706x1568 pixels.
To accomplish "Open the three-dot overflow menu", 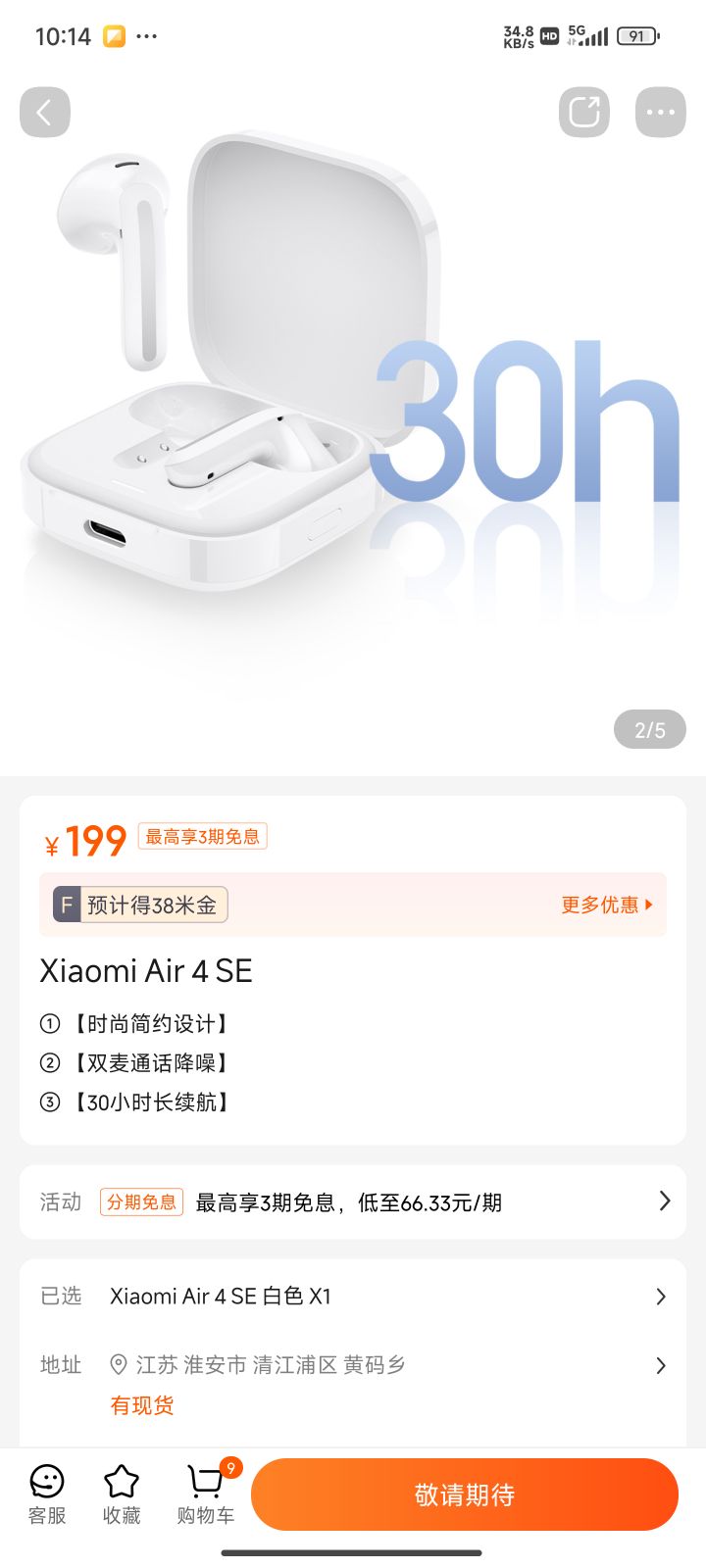I will (661, 112).
